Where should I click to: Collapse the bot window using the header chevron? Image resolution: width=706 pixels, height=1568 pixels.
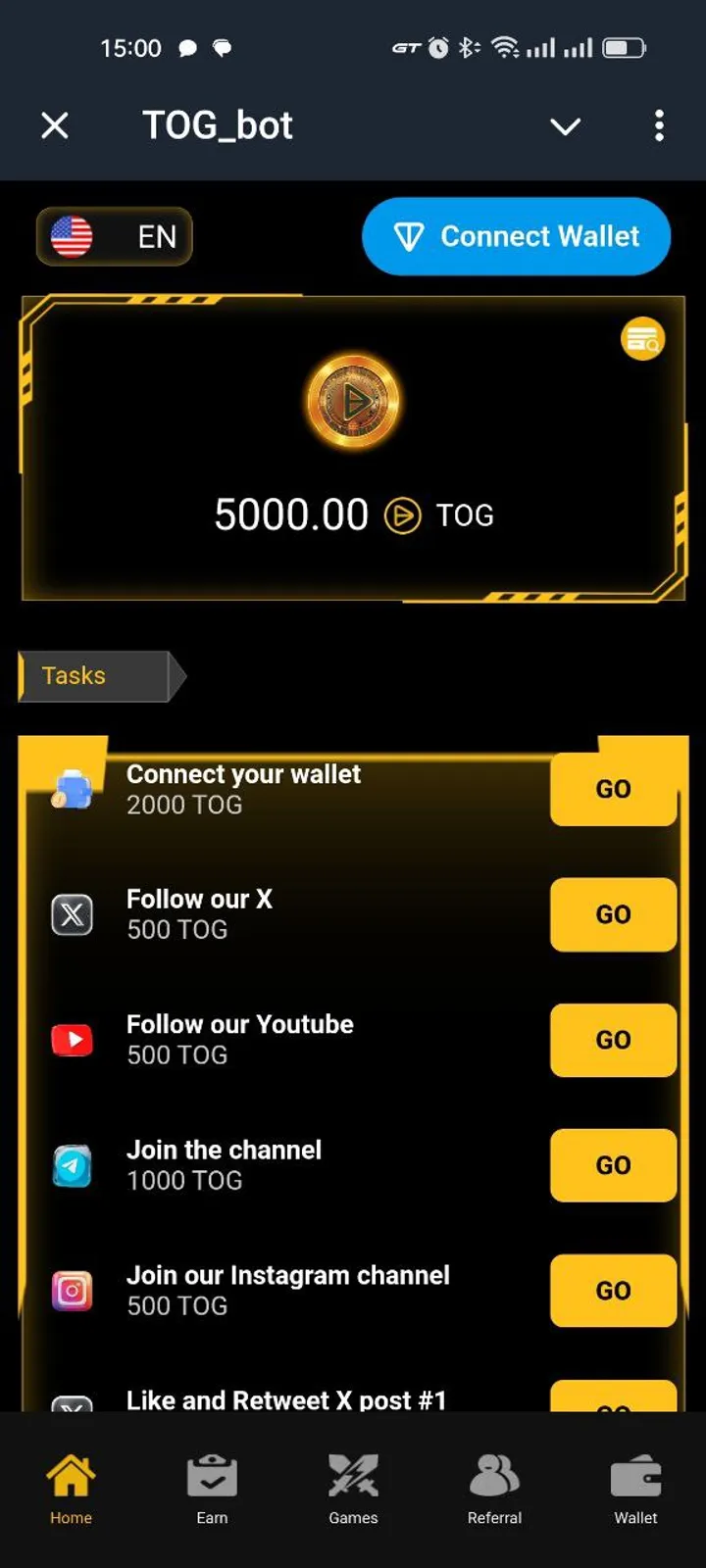pyautogui.click(x=566, y=126)
